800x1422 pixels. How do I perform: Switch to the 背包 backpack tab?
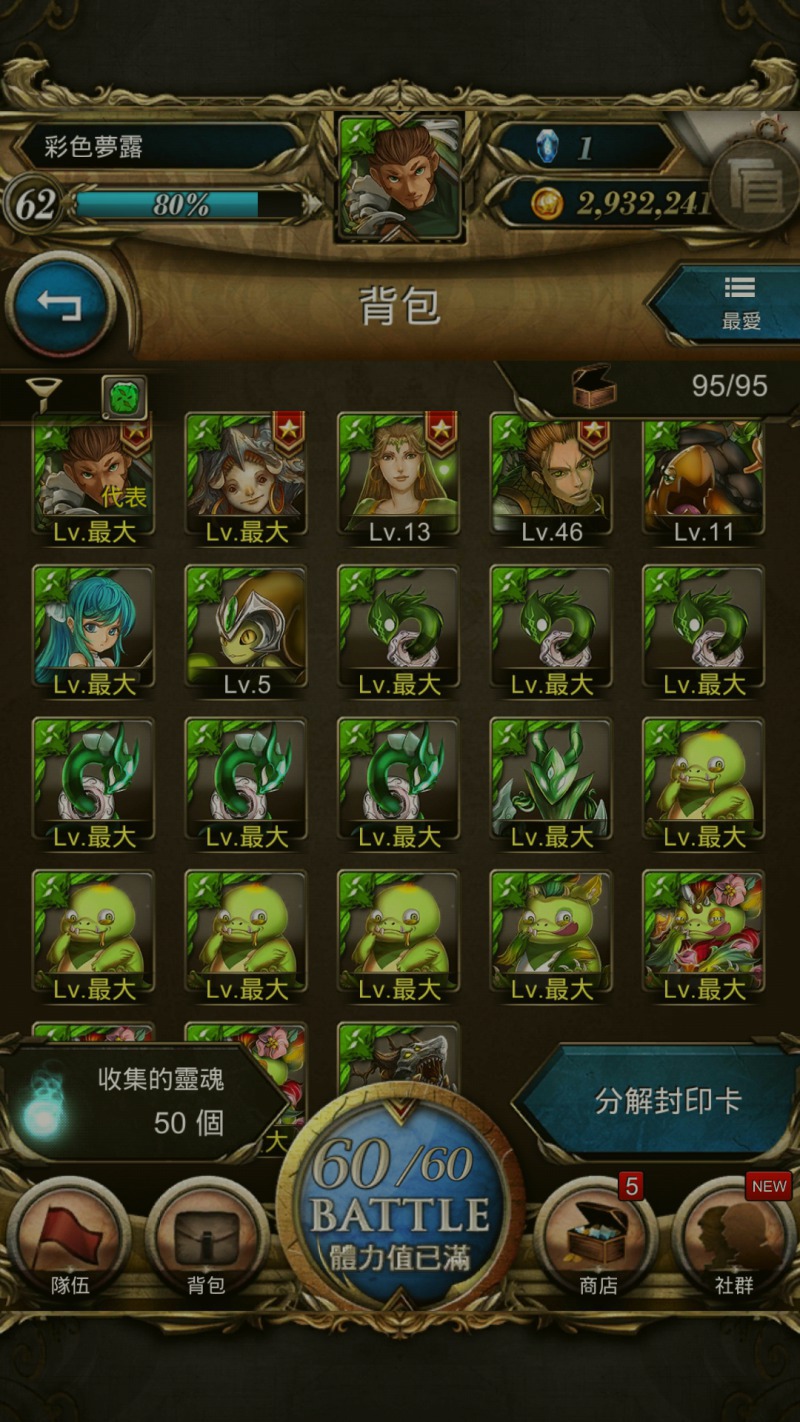[x=207, y=1241]
